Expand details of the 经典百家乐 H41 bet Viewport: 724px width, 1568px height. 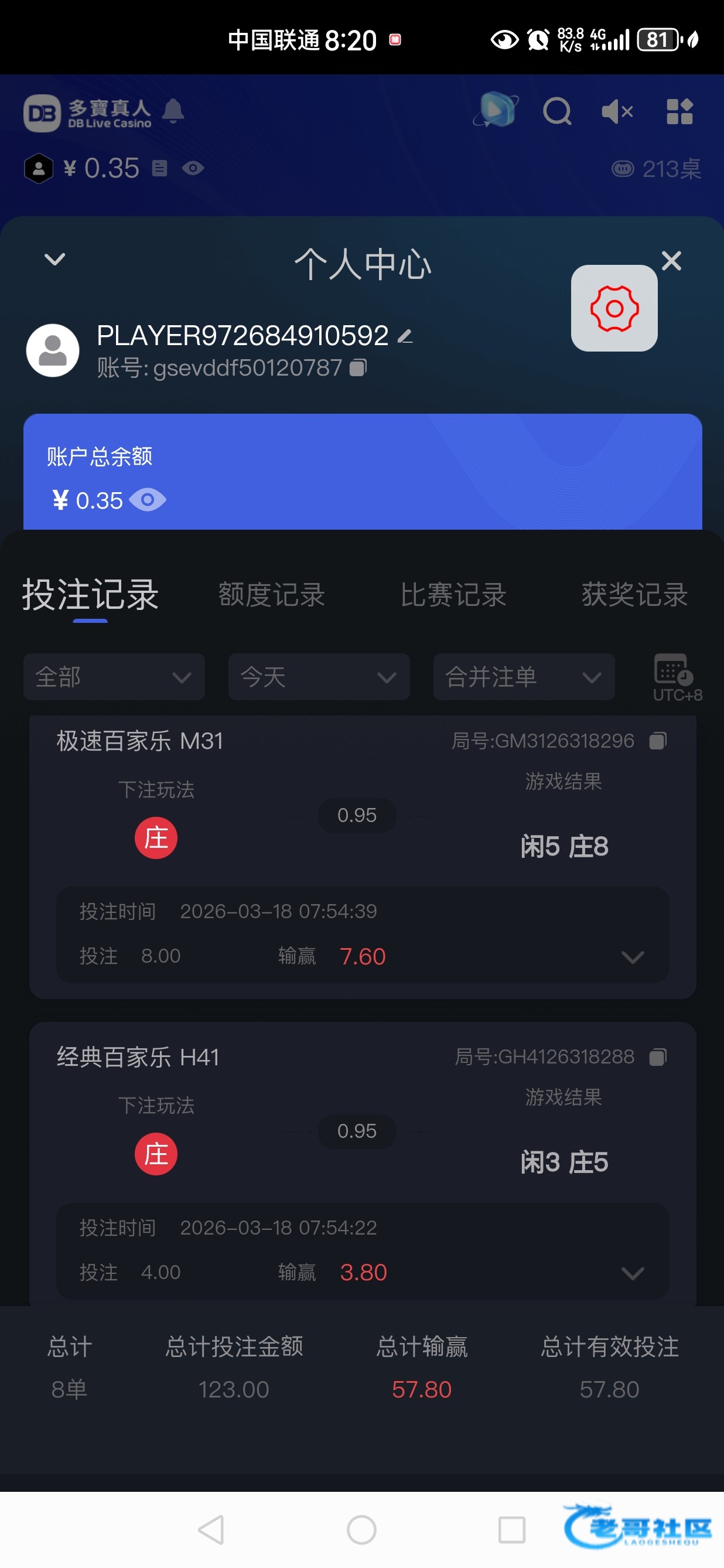click(x=632, y=1273)
